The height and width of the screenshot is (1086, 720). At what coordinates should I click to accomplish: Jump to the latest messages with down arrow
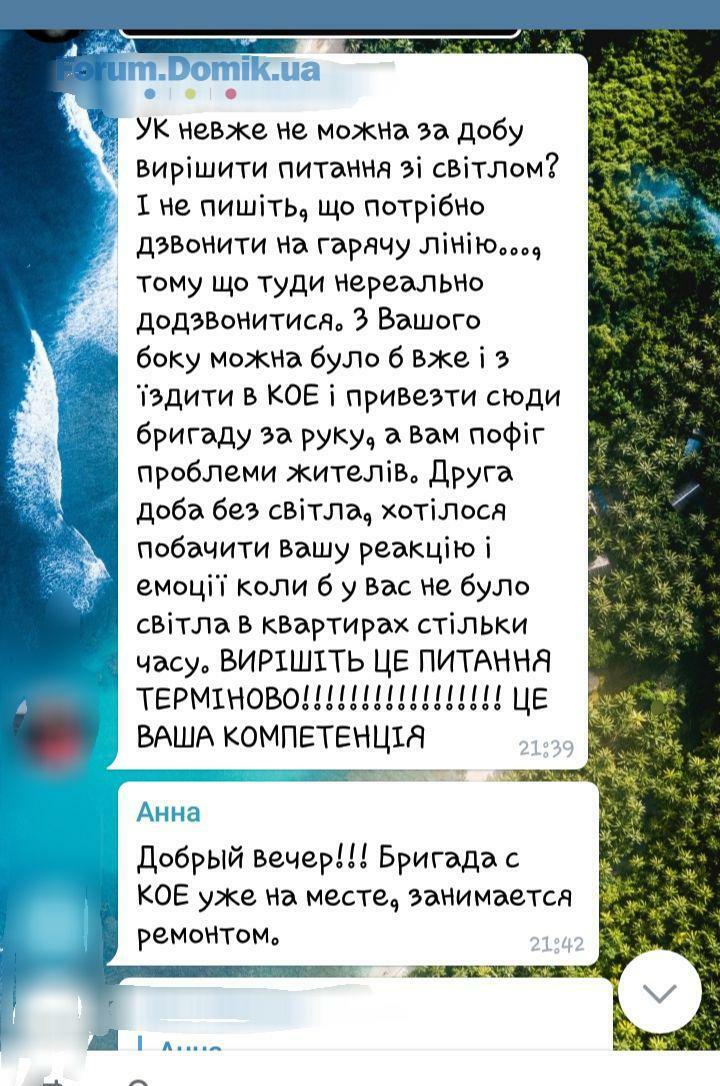pyautogui.click(x=659, y=991)
